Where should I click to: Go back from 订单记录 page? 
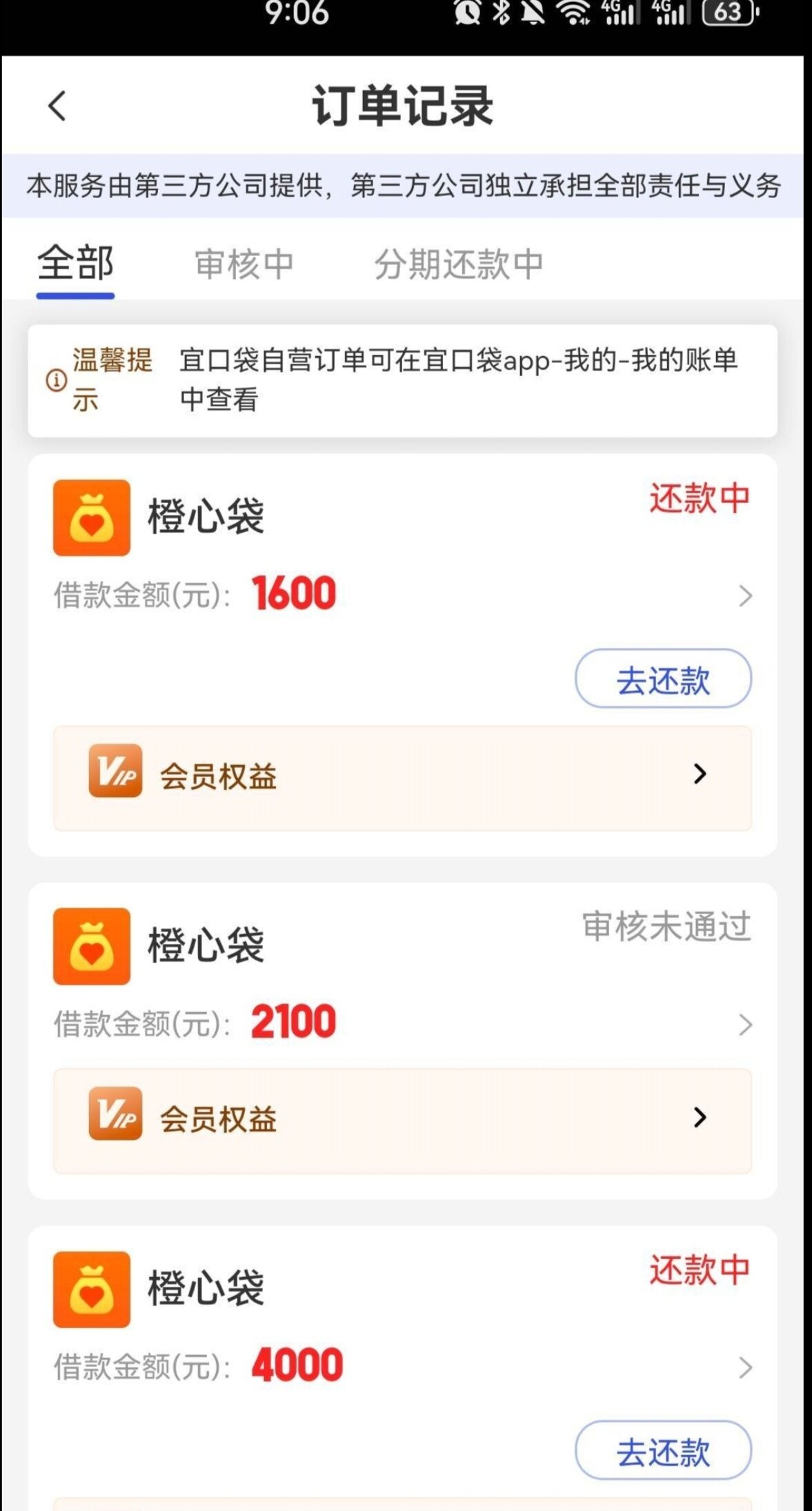57,106
